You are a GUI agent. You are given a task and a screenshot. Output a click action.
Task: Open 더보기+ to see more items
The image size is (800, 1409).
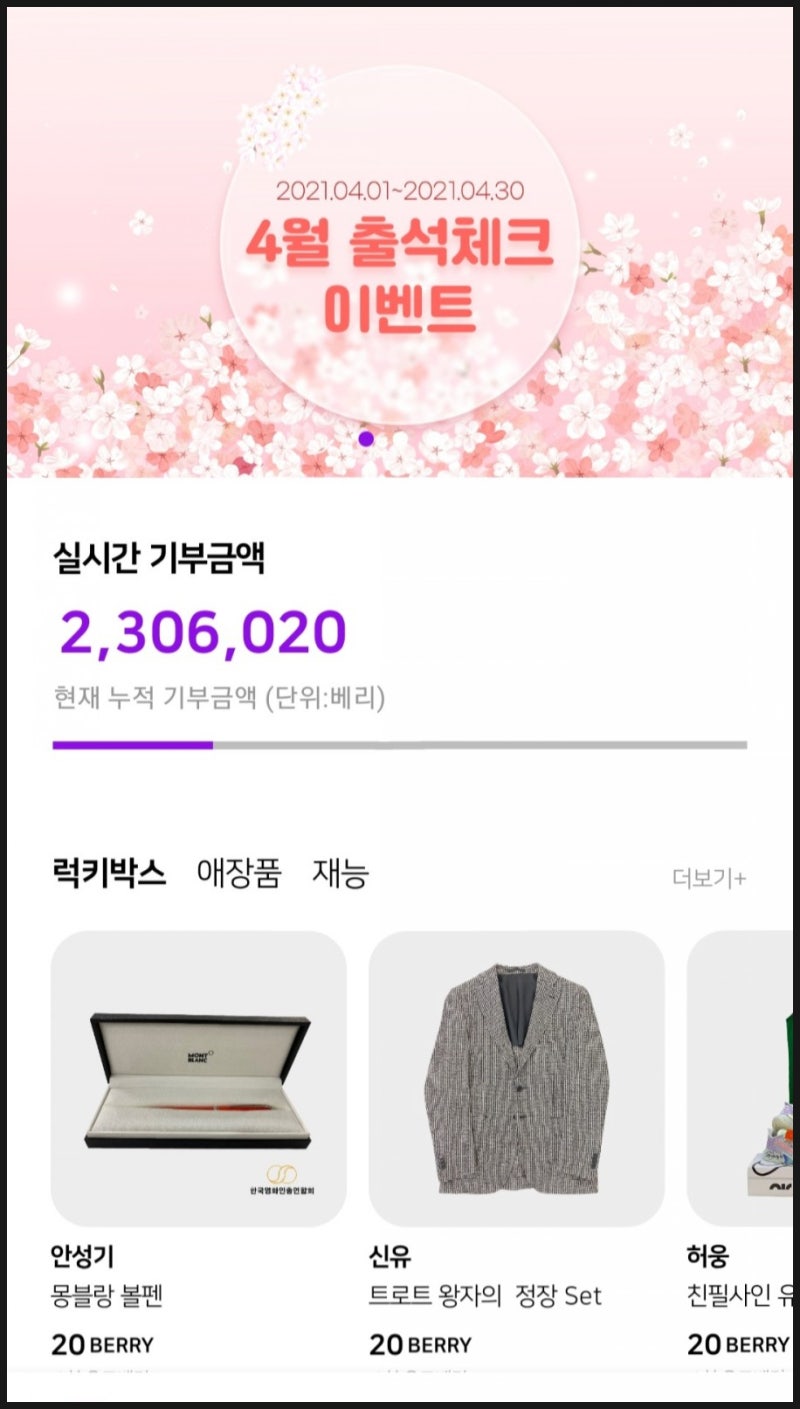tap(711, 874)
